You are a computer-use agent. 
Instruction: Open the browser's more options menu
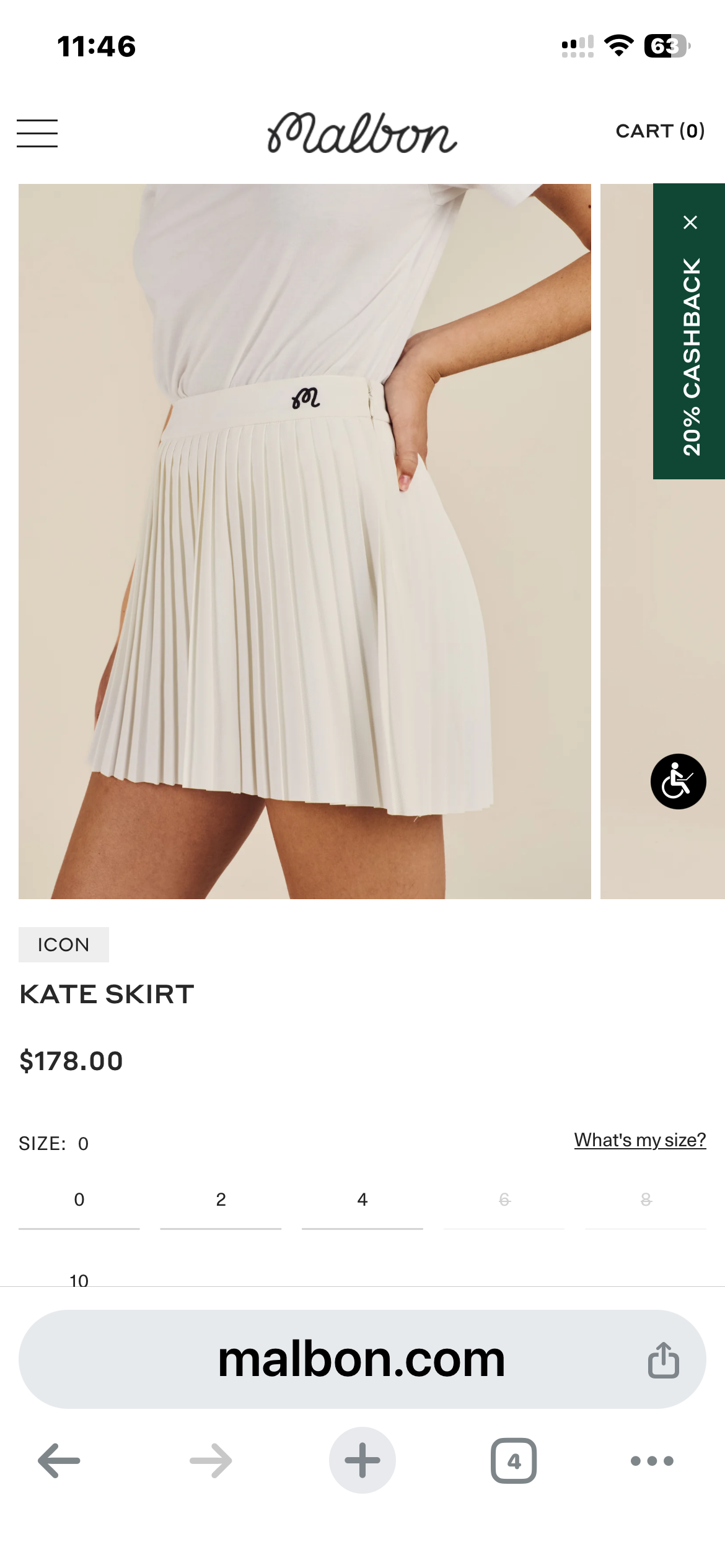click(x=651, y=1460)
